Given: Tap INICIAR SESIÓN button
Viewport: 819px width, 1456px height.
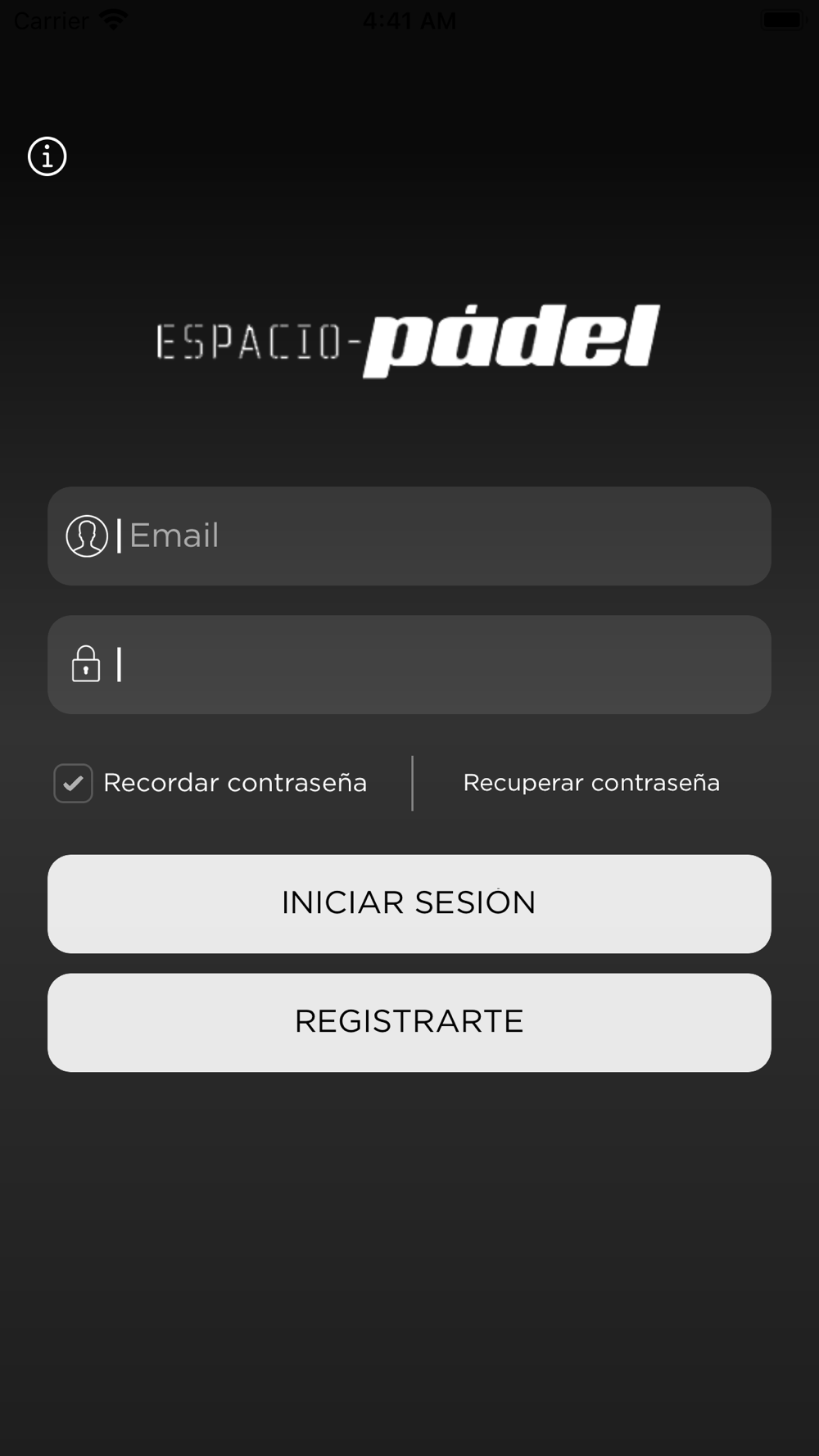Looking at the screenshot, I should pos(409,904).
